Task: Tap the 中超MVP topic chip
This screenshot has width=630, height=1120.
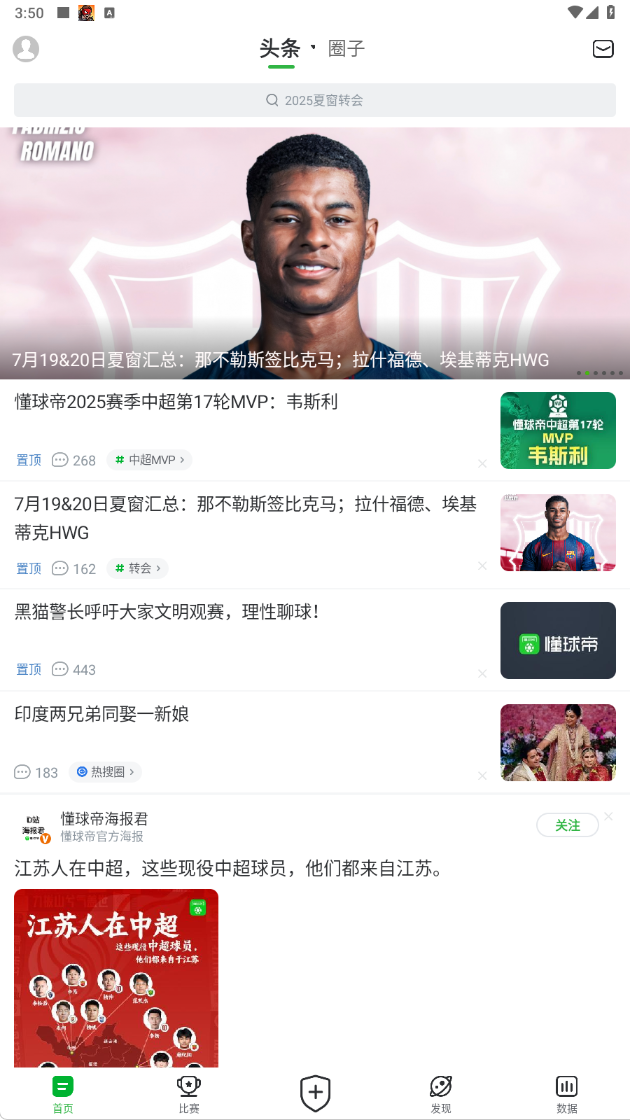Action: [x=150, y=460]
